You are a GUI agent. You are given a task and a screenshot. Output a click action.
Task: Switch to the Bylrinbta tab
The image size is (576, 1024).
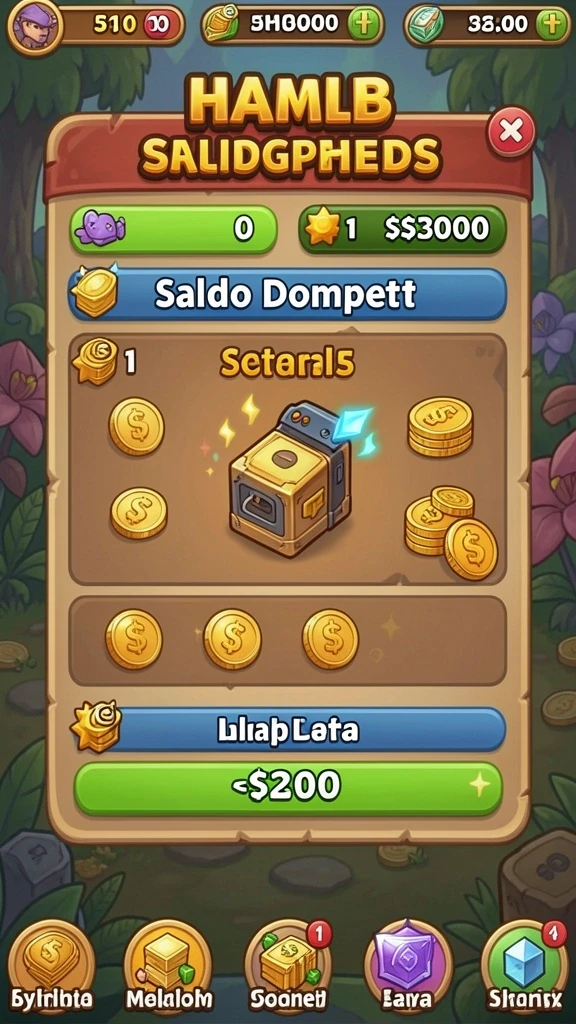(x=51, y=968)
